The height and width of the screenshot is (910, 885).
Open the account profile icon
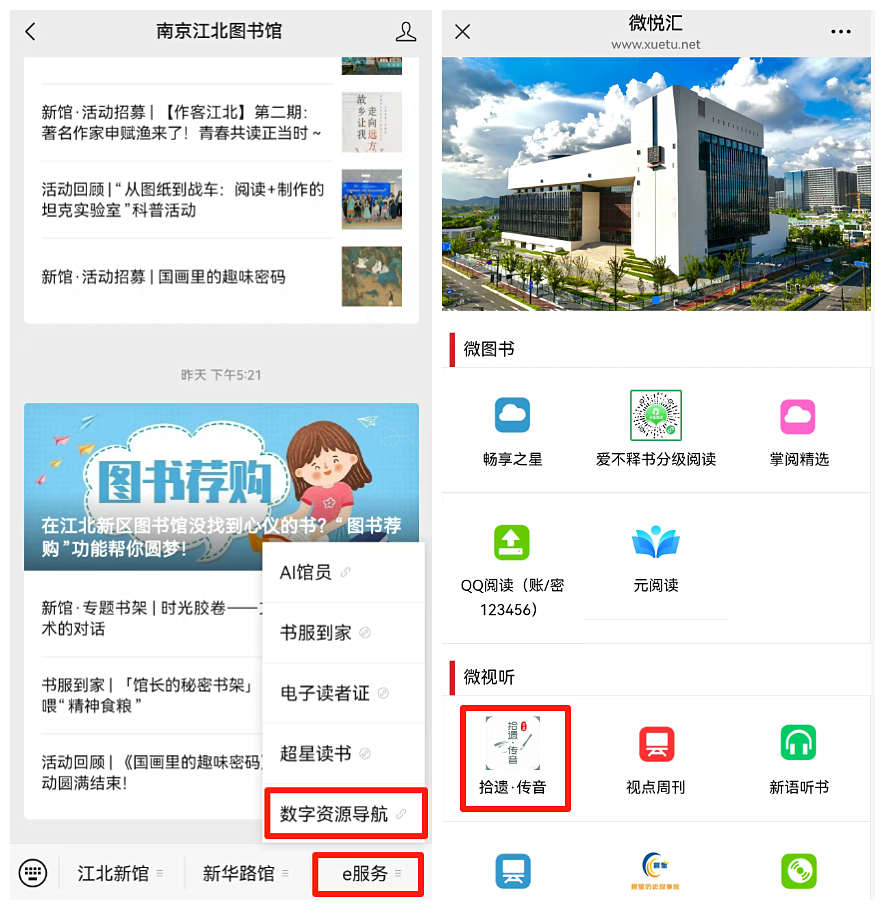[x=405, y=32]
